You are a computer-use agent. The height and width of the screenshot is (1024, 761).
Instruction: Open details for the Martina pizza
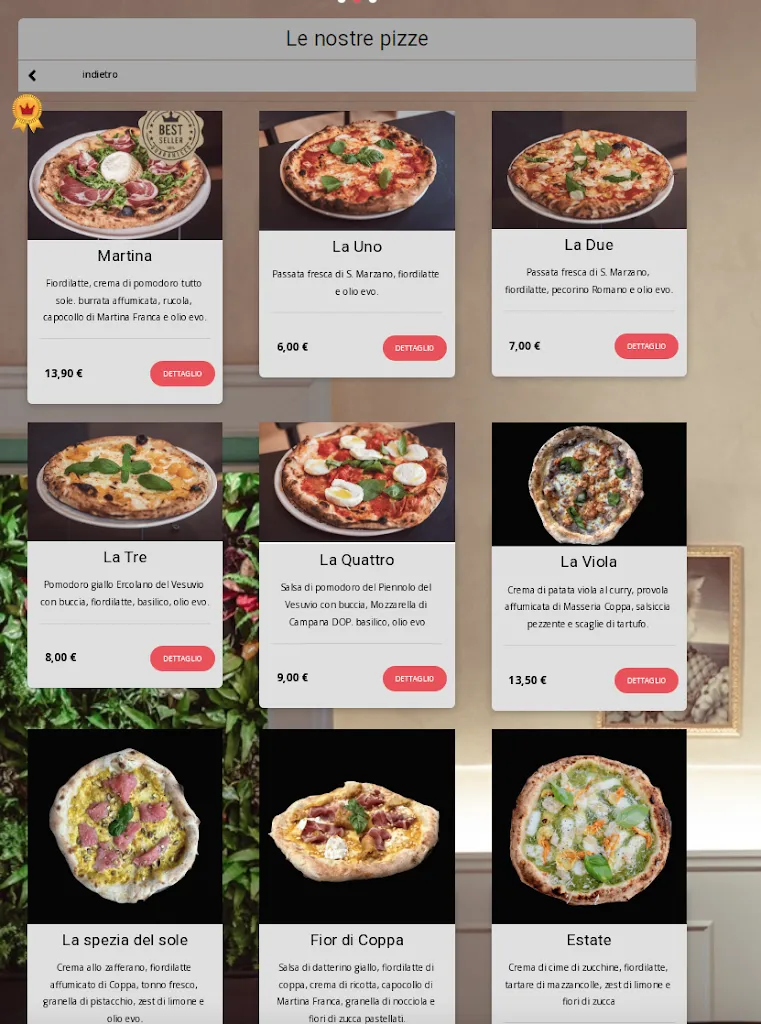pos(182,373)
